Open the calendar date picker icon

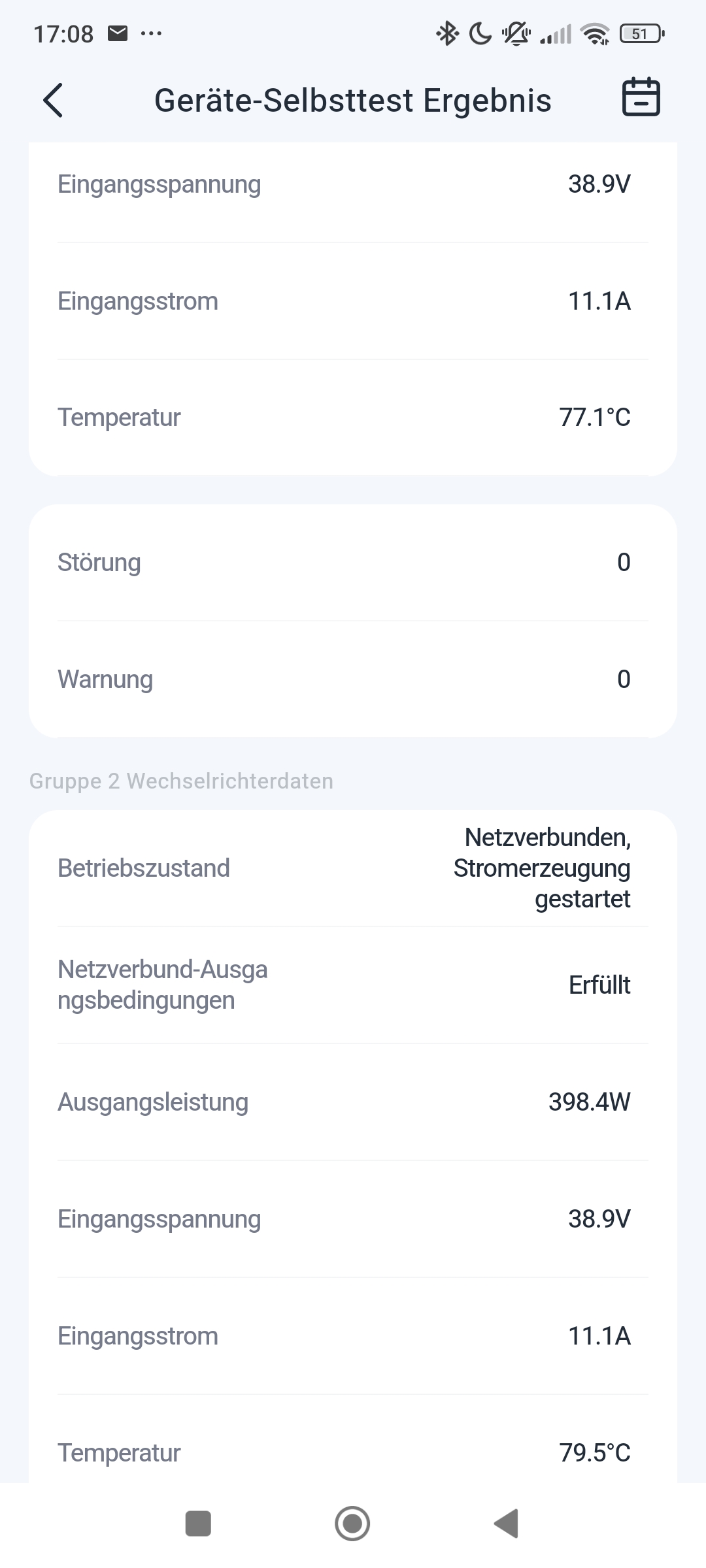click(x=641, y=97)
